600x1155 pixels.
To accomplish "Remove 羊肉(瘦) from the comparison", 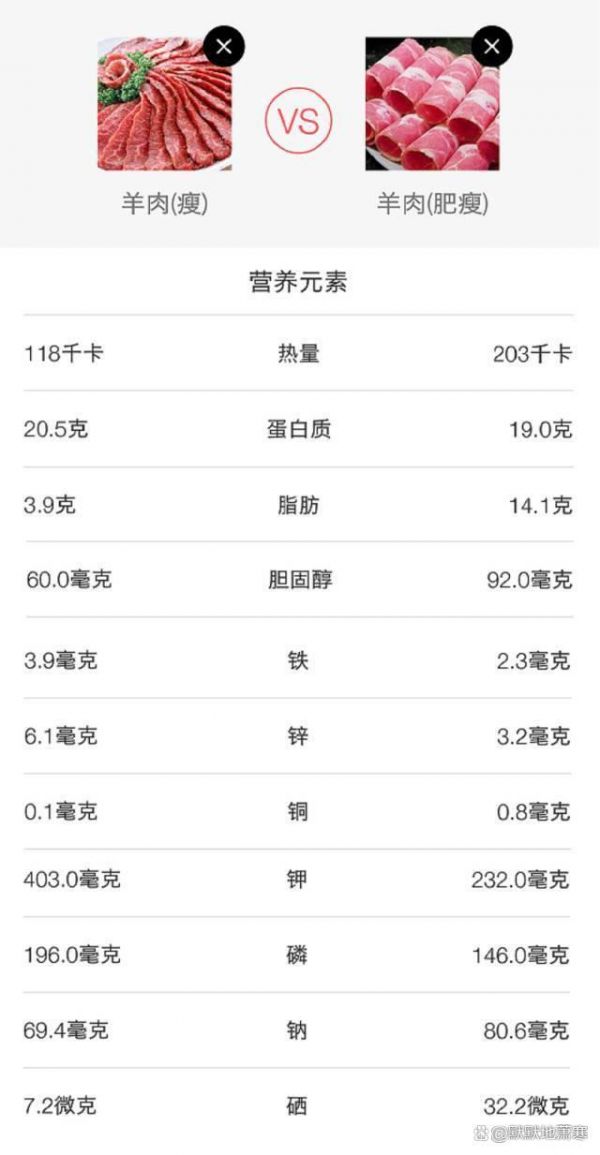I will 224,46.
